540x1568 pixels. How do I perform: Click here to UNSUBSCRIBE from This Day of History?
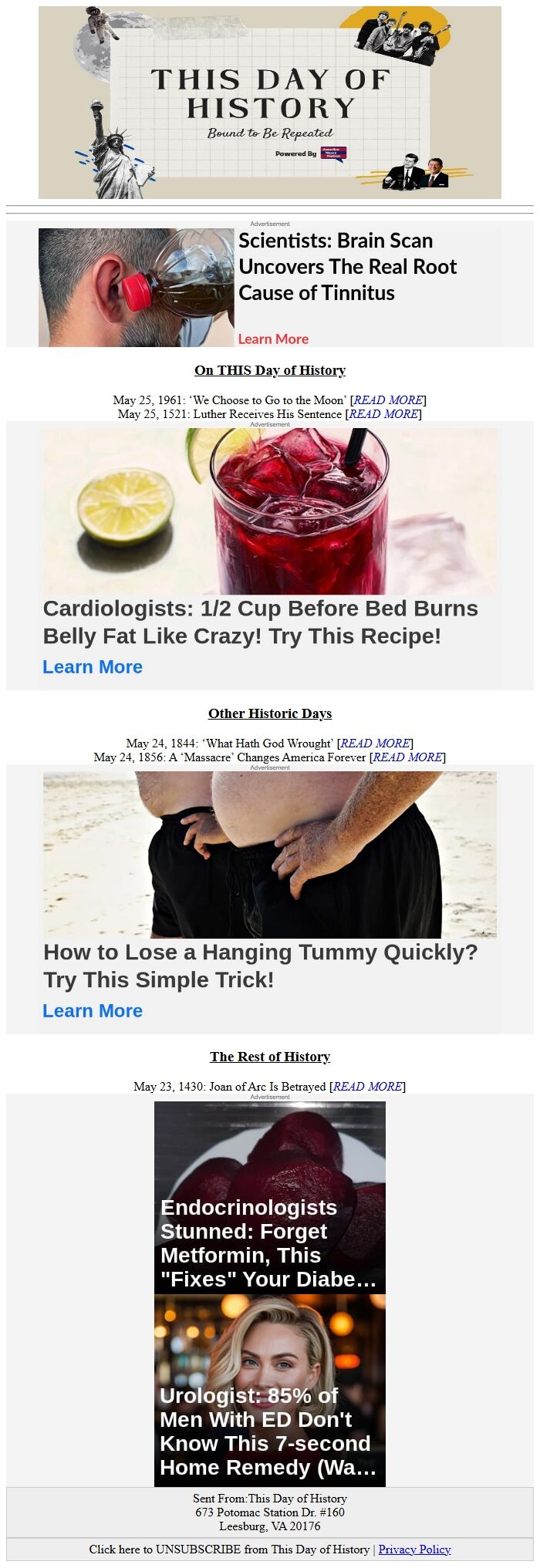click(x=229, y=1549)
